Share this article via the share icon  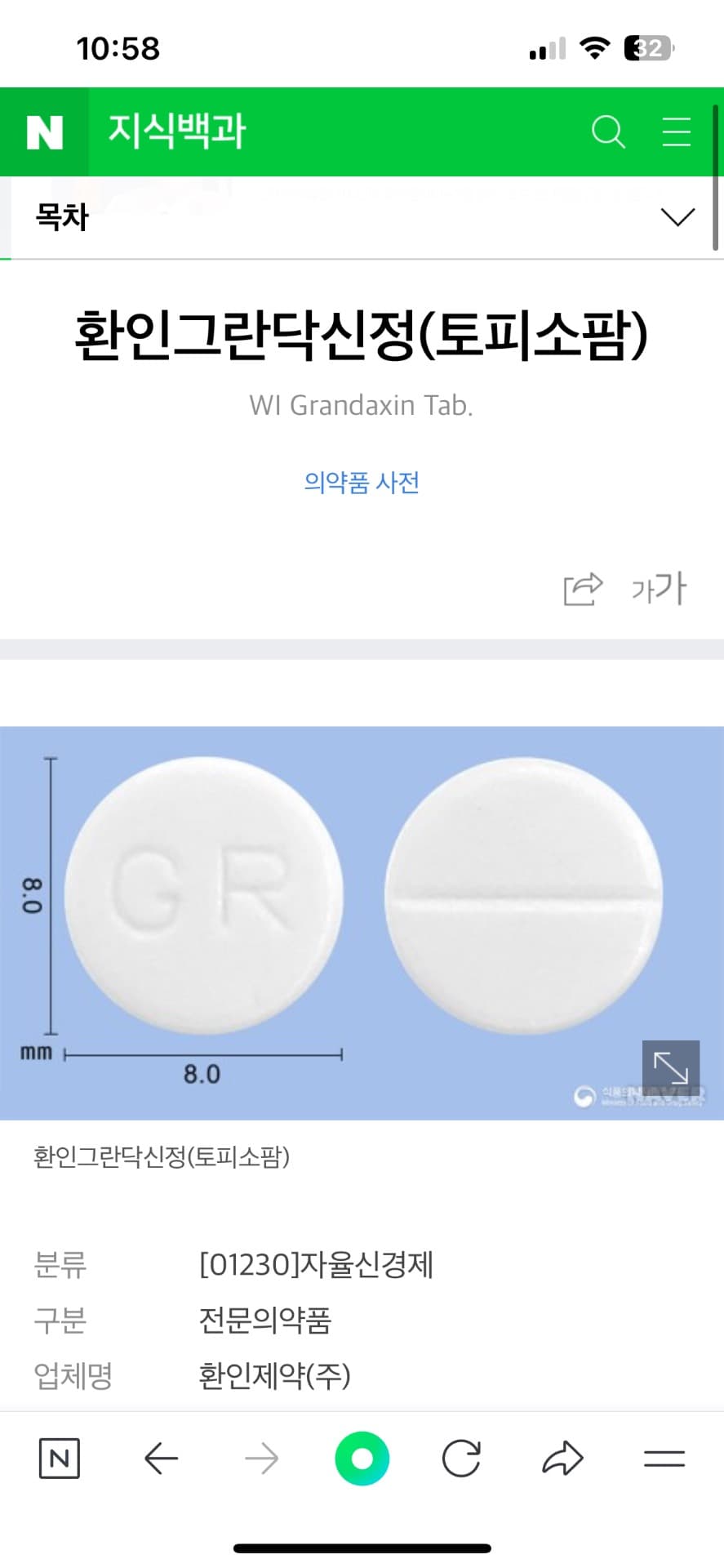coord(583,588)
